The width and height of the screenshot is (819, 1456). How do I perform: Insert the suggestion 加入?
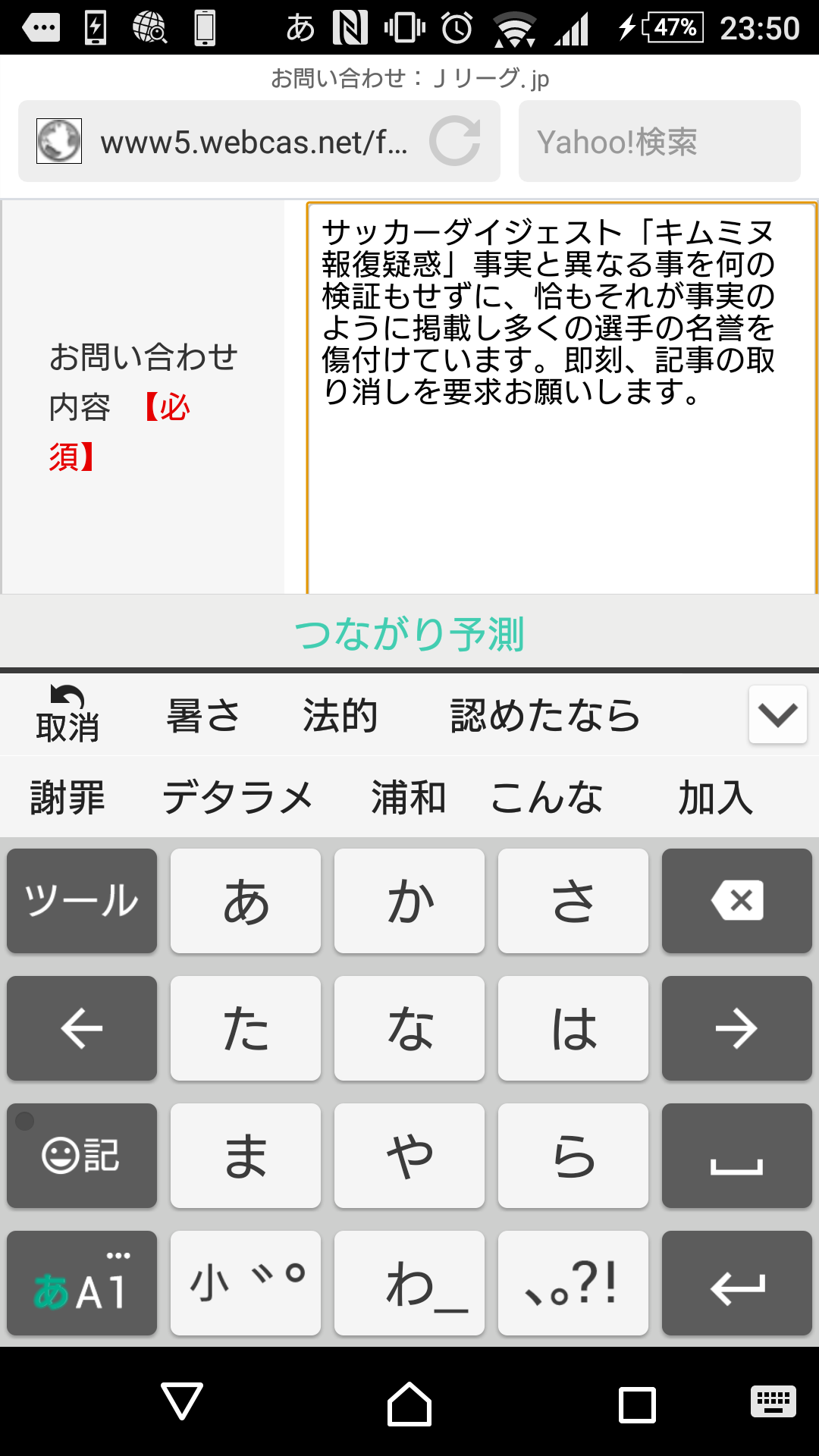[715, 798]
